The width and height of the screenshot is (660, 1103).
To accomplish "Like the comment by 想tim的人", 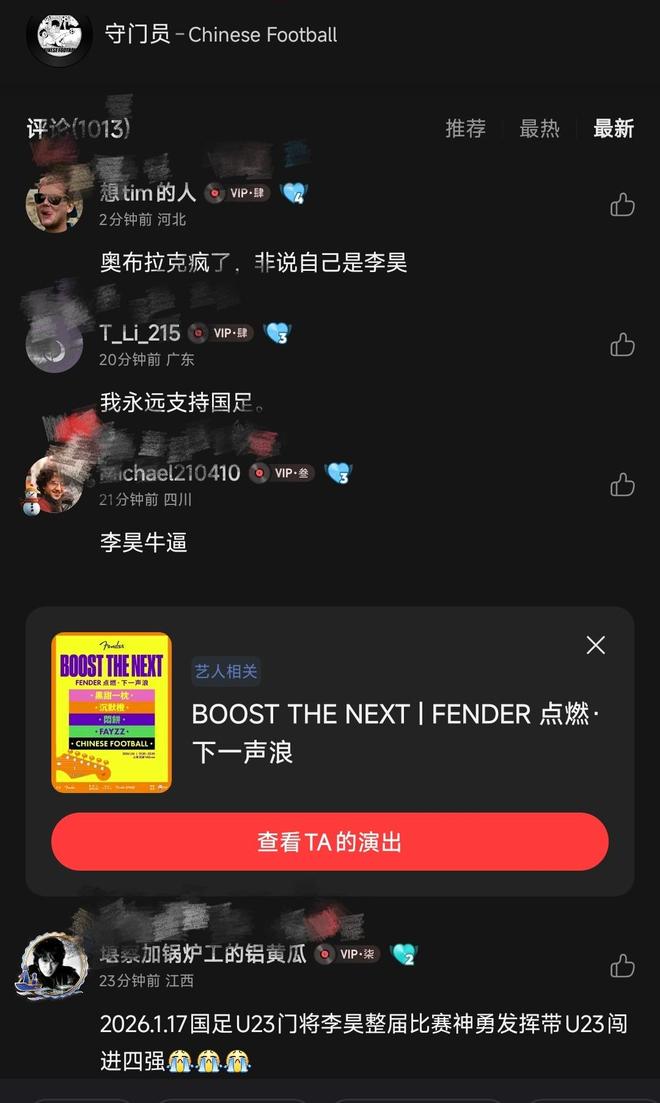I will point(622,205).
